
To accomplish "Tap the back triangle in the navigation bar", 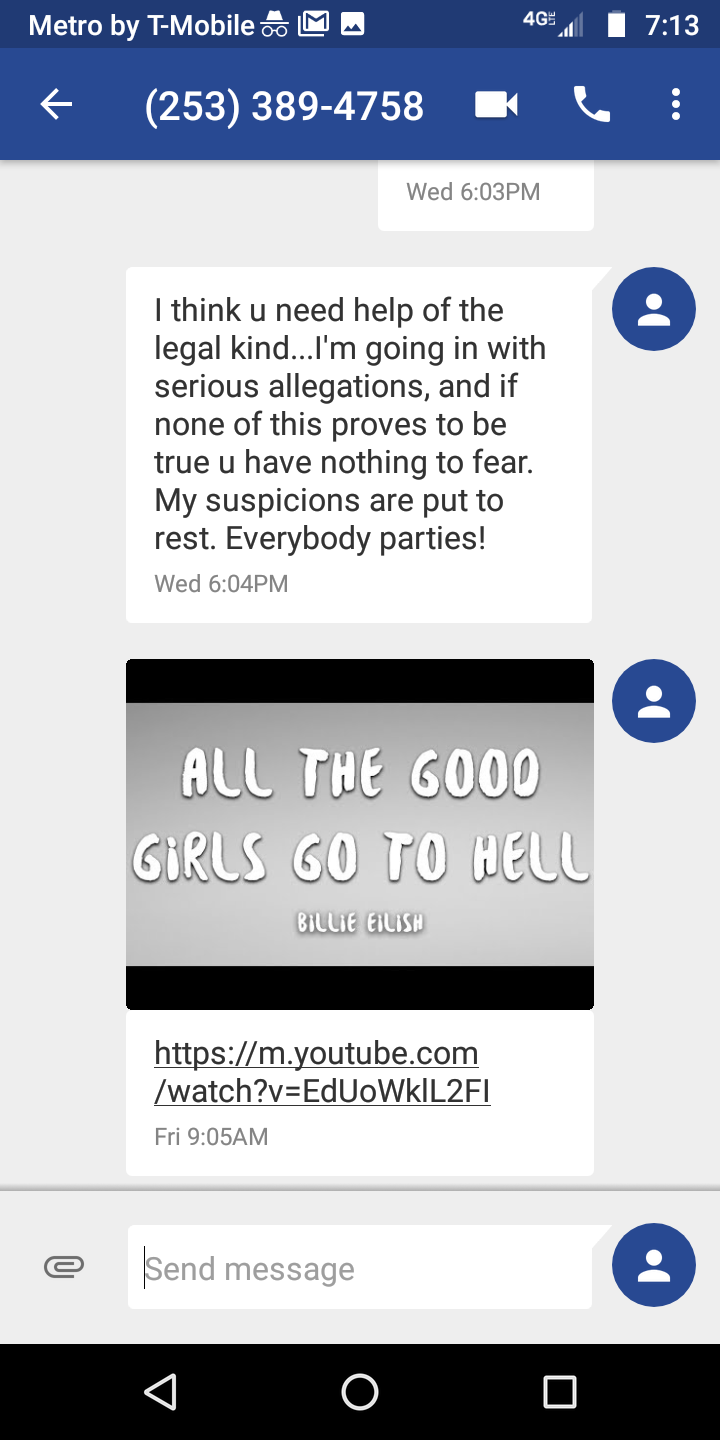I will (162, 1390).
